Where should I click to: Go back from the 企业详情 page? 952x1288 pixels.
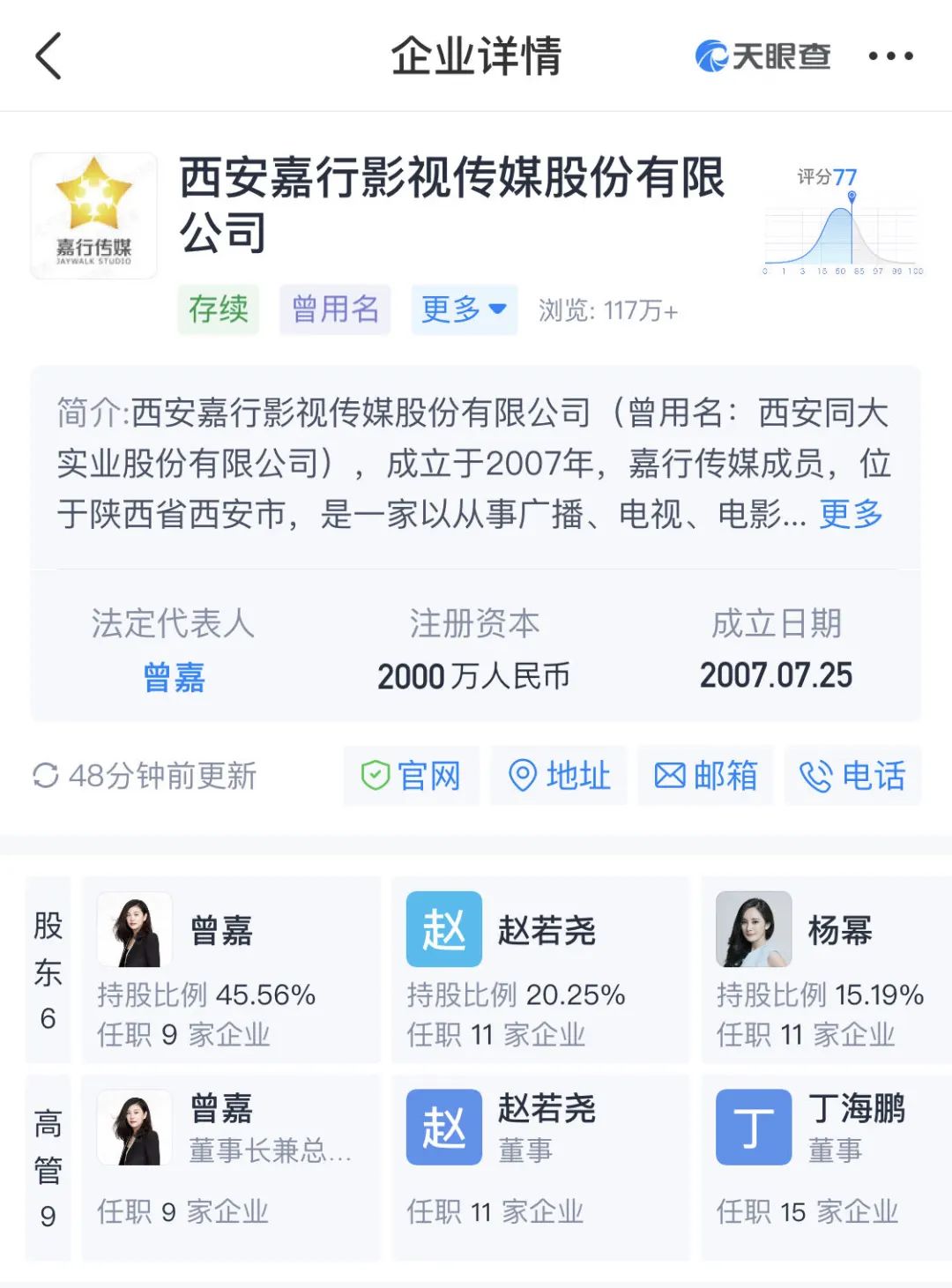coord(49,56)
